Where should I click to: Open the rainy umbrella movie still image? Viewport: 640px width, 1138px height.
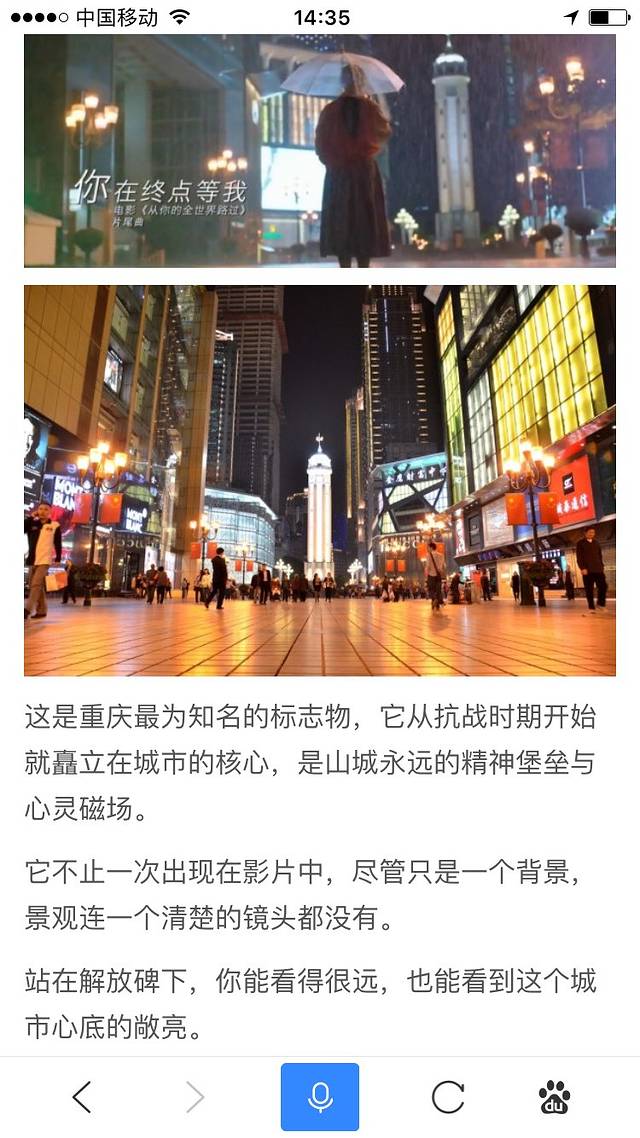[320, 150]
